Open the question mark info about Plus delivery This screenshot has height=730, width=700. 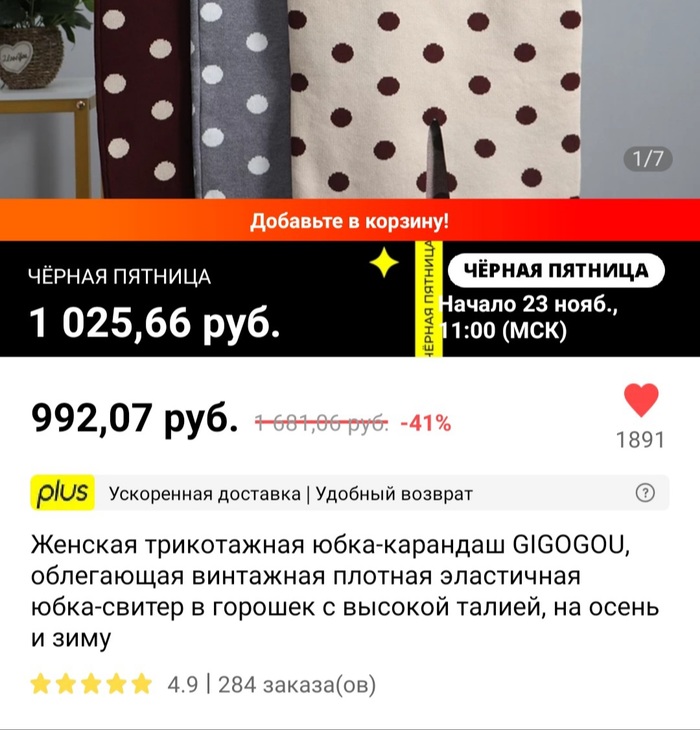click(646, 493)
